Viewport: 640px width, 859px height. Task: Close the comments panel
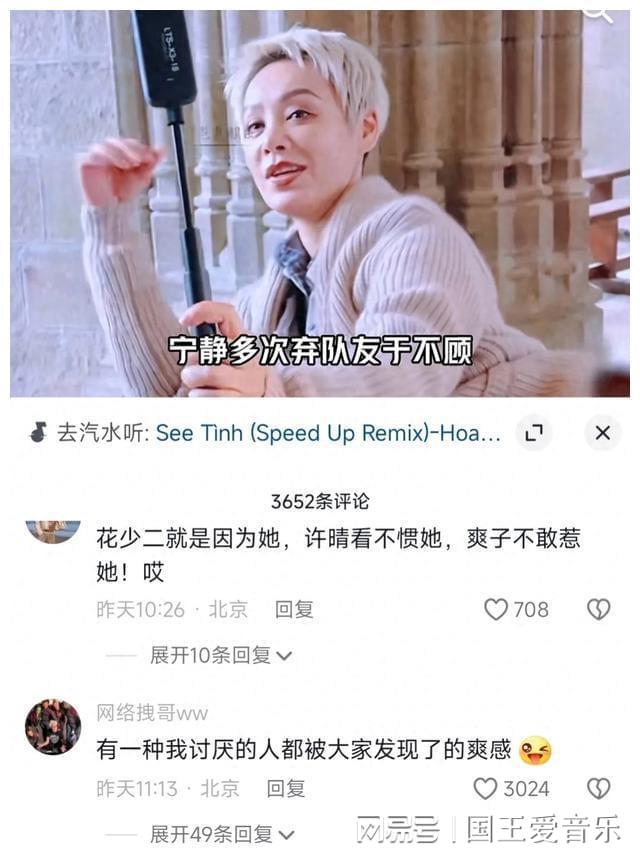pos(602,433)
